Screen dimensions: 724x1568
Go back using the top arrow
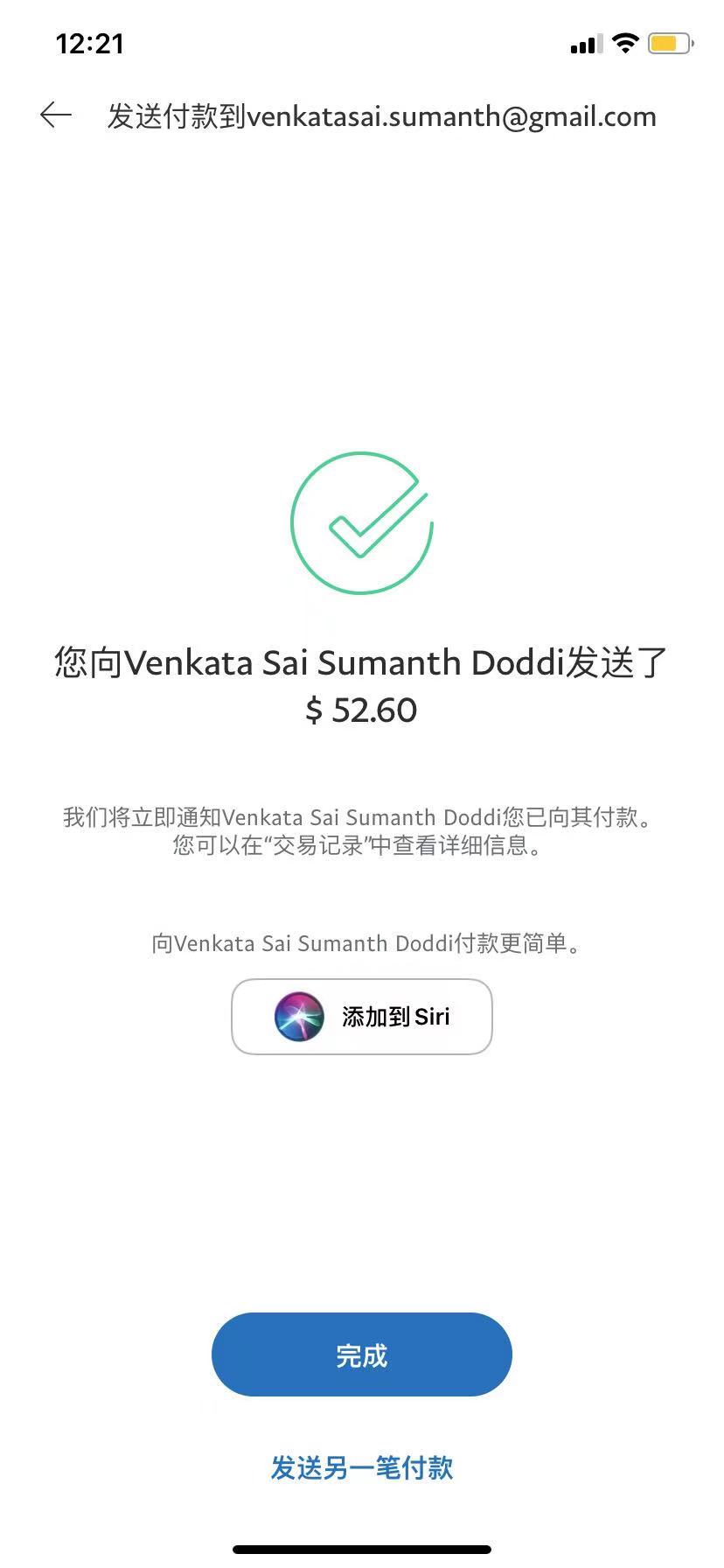tap(56, 115)
